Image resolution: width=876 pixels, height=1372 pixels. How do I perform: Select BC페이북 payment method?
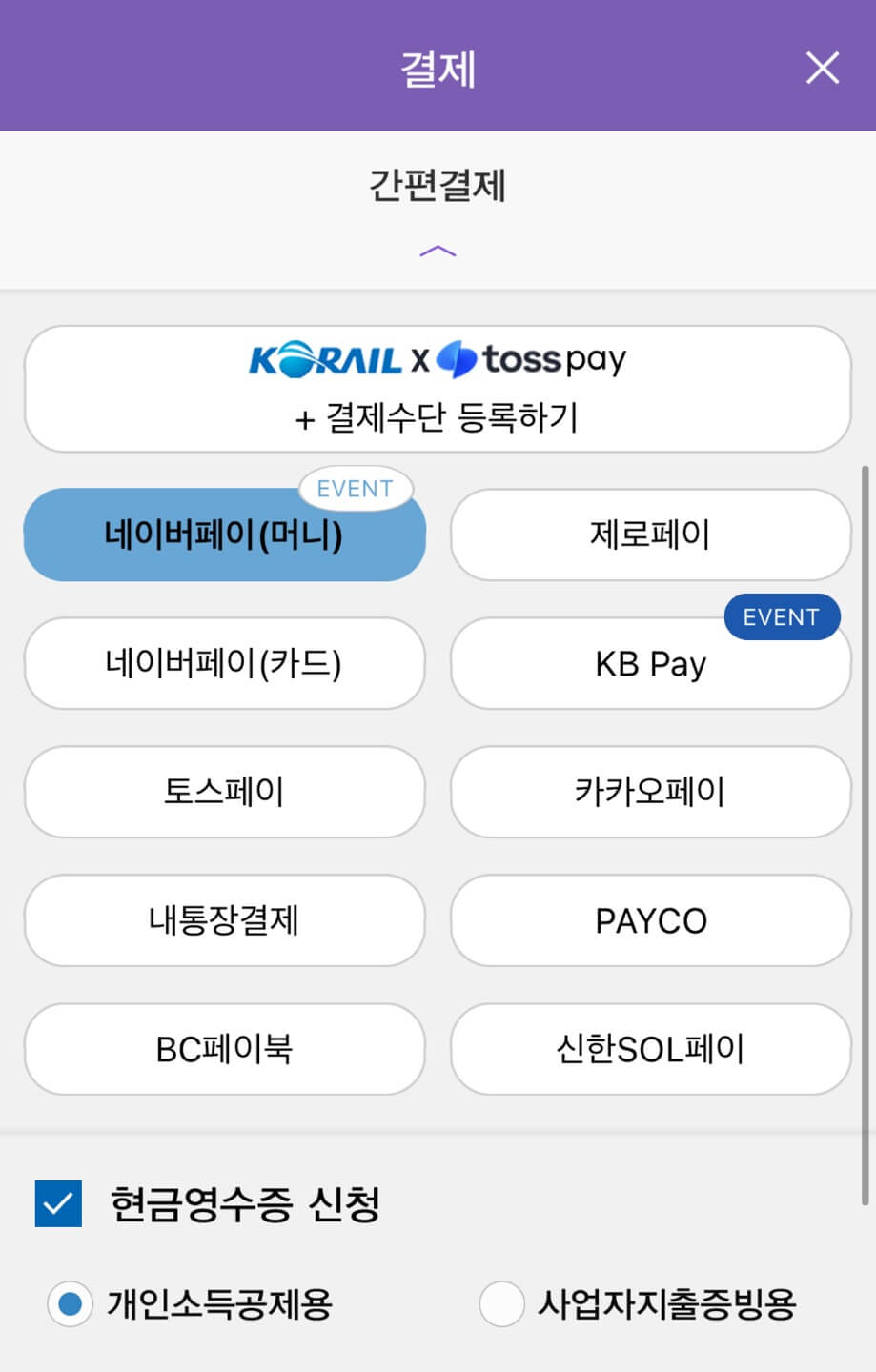[x=225, y=1049]
